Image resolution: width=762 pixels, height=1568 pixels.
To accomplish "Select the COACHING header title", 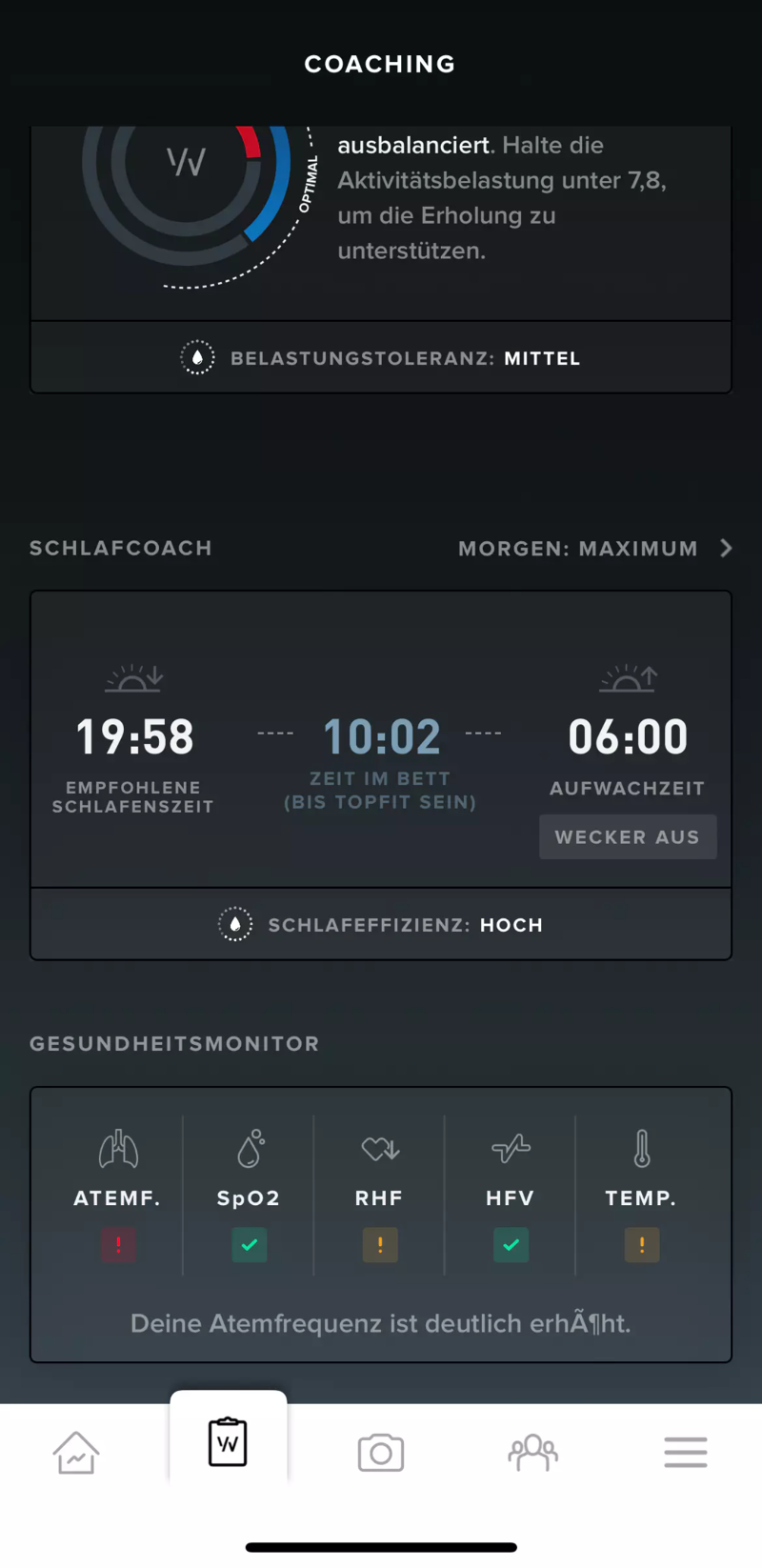I will click(x=380, y=64).
